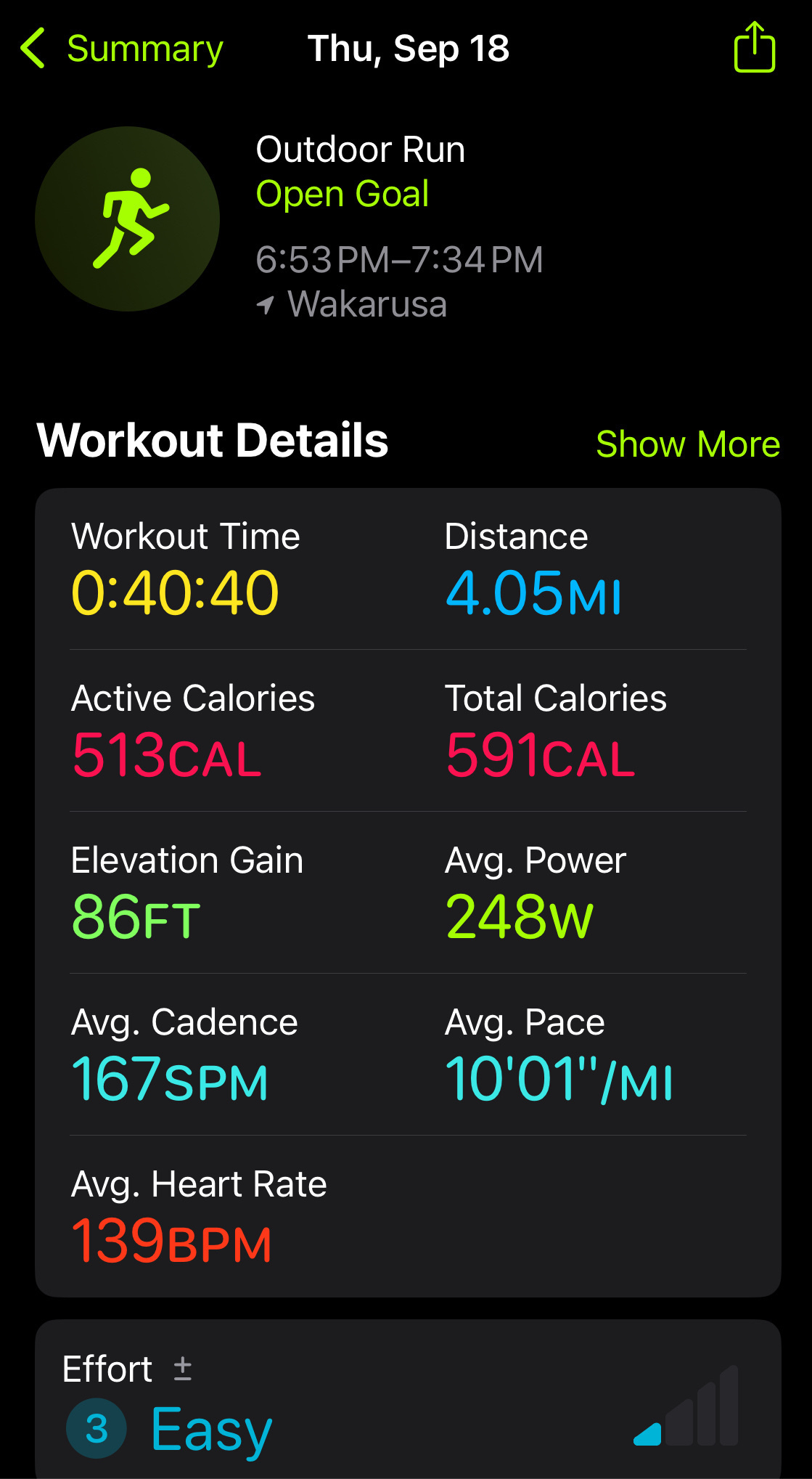Image resolution: width=812 pixels, height=1479 pixels.
Task: Tap Show More for workout details
Action: point(687,444)
